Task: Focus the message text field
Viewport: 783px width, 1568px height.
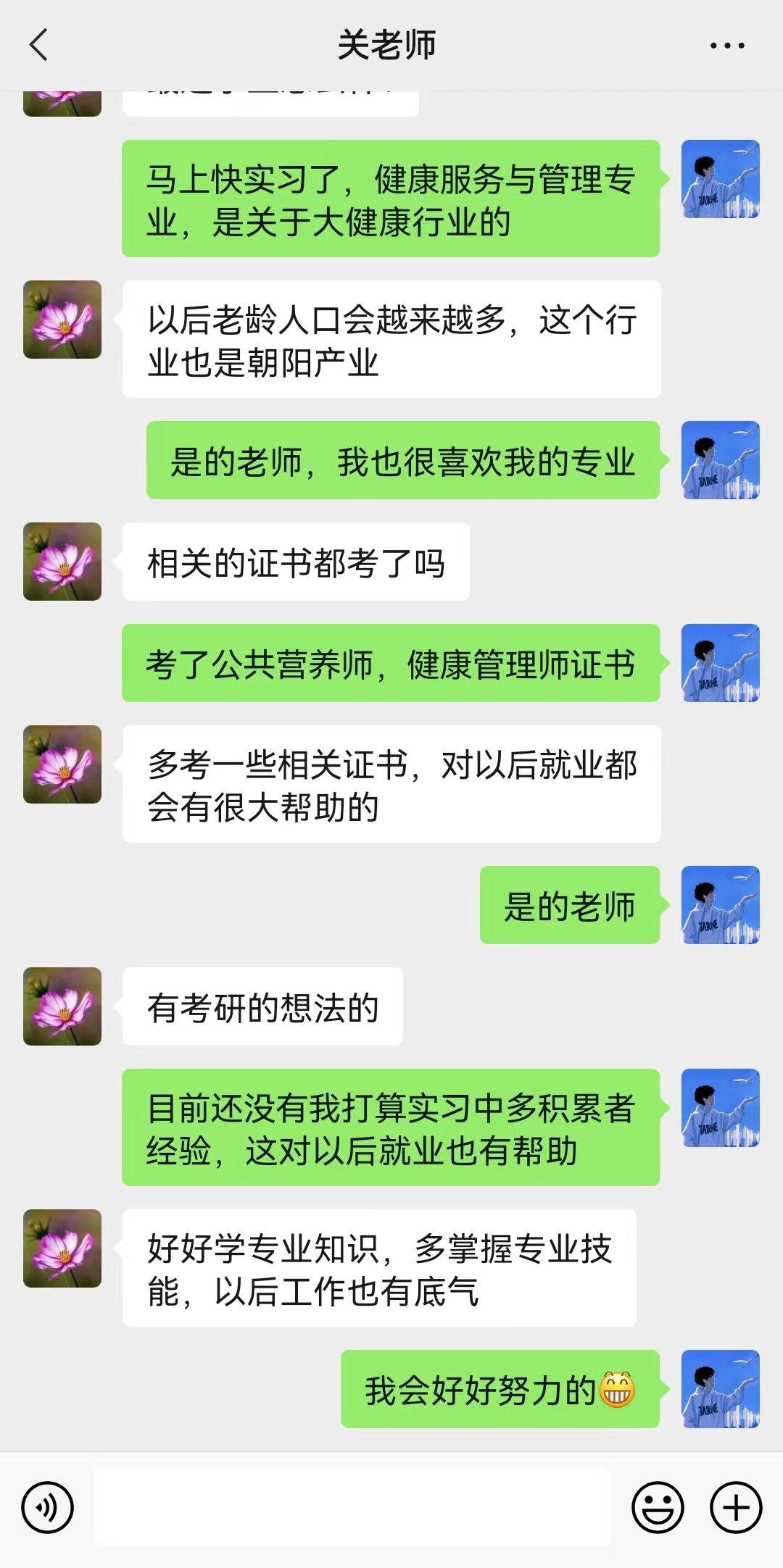Action: [352, 1507]
